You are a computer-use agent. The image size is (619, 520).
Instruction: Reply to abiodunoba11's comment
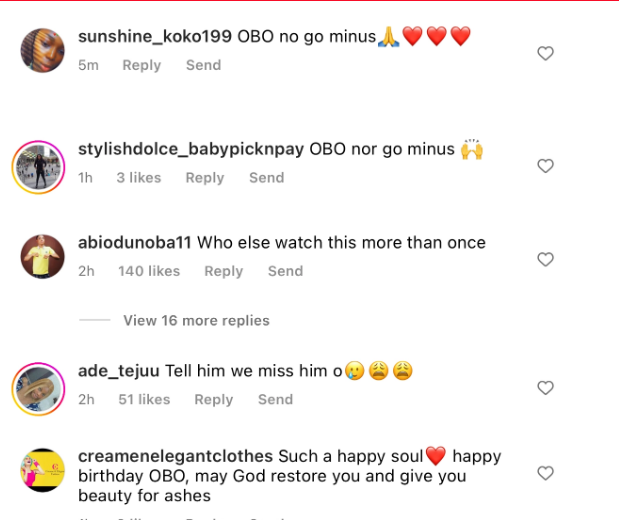click(x=223, y=271)
